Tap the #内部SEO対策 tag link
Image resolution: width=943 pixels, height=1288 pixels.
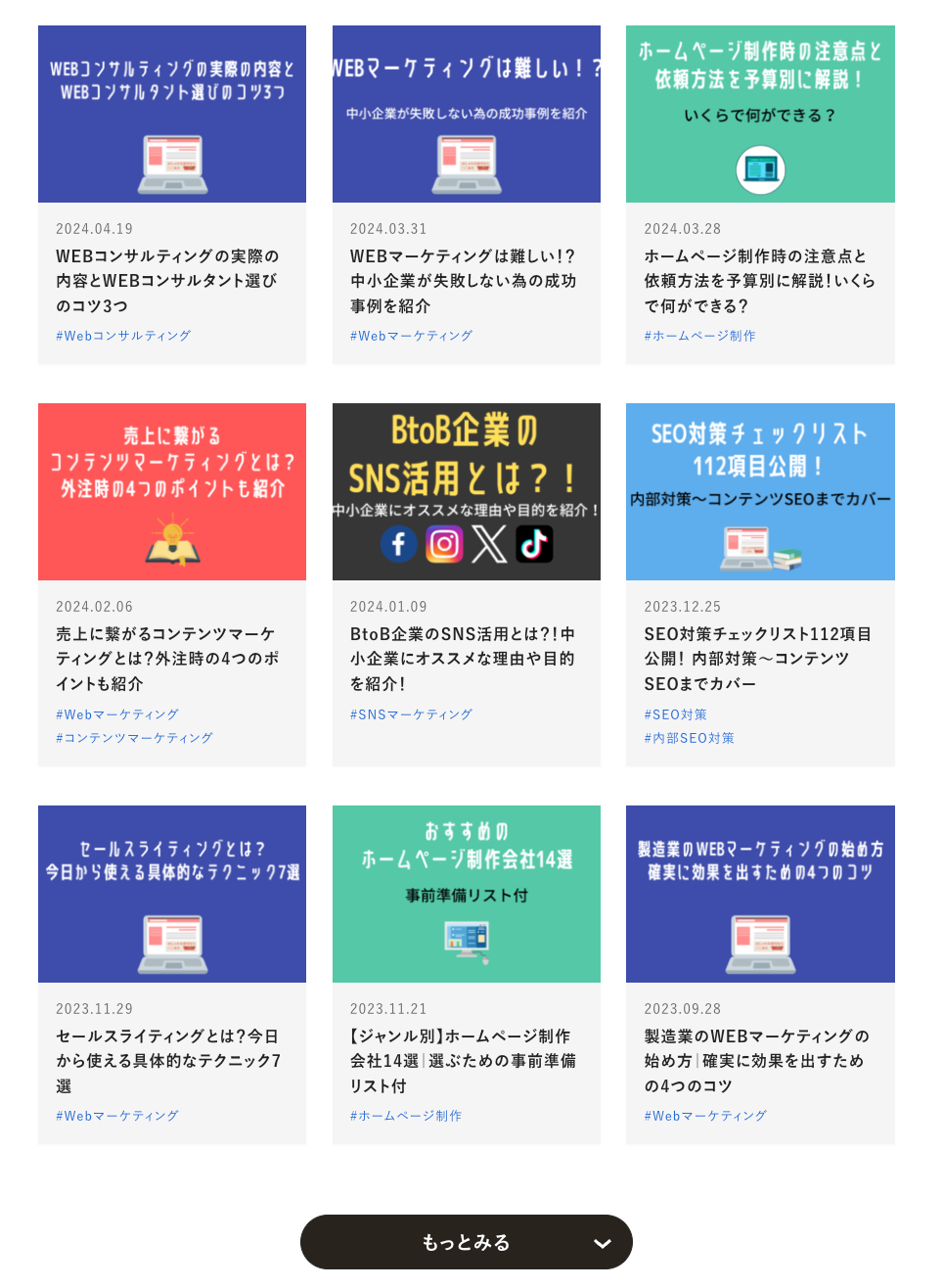click(x=689, y=738)
